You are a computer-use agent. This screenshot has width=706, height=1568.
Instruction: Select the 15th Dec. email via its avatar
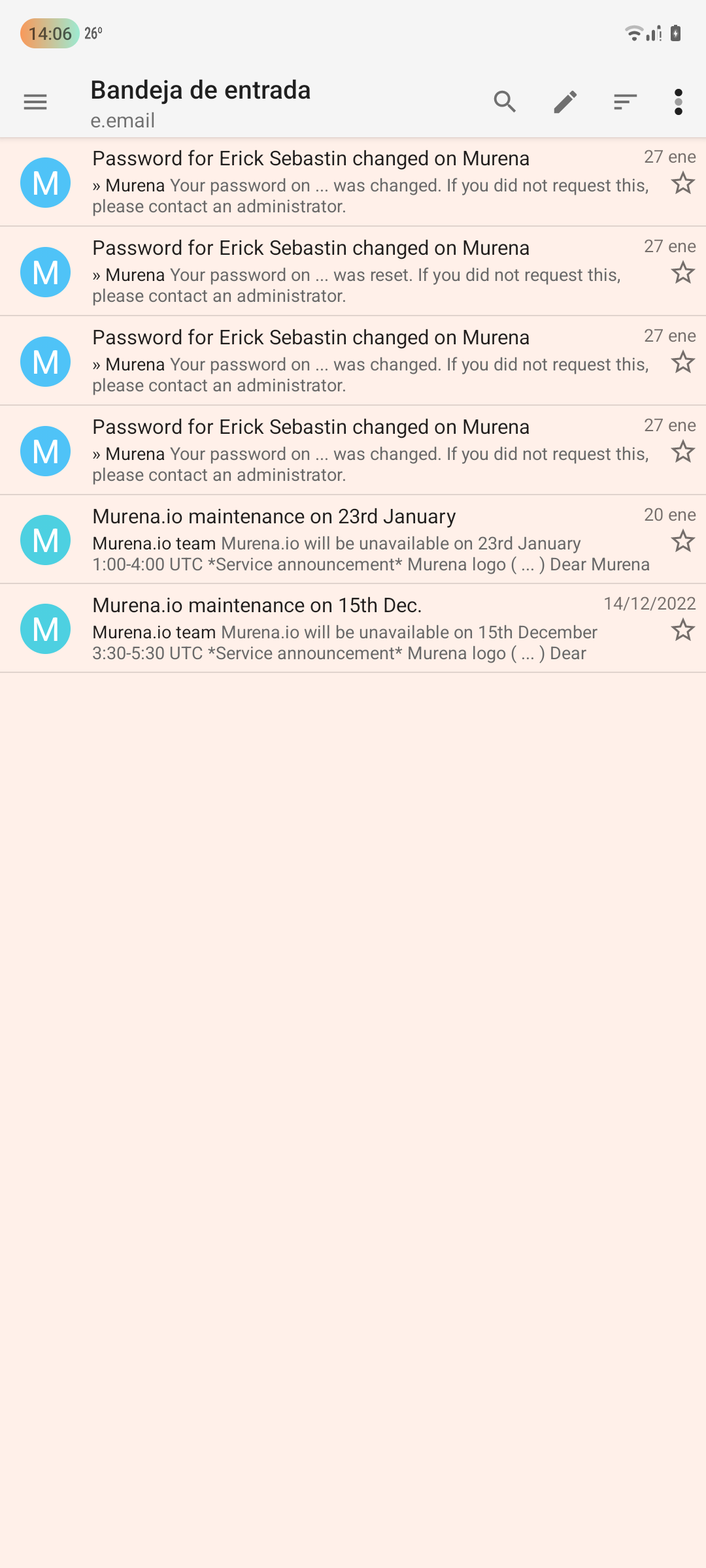coord(46,629)
